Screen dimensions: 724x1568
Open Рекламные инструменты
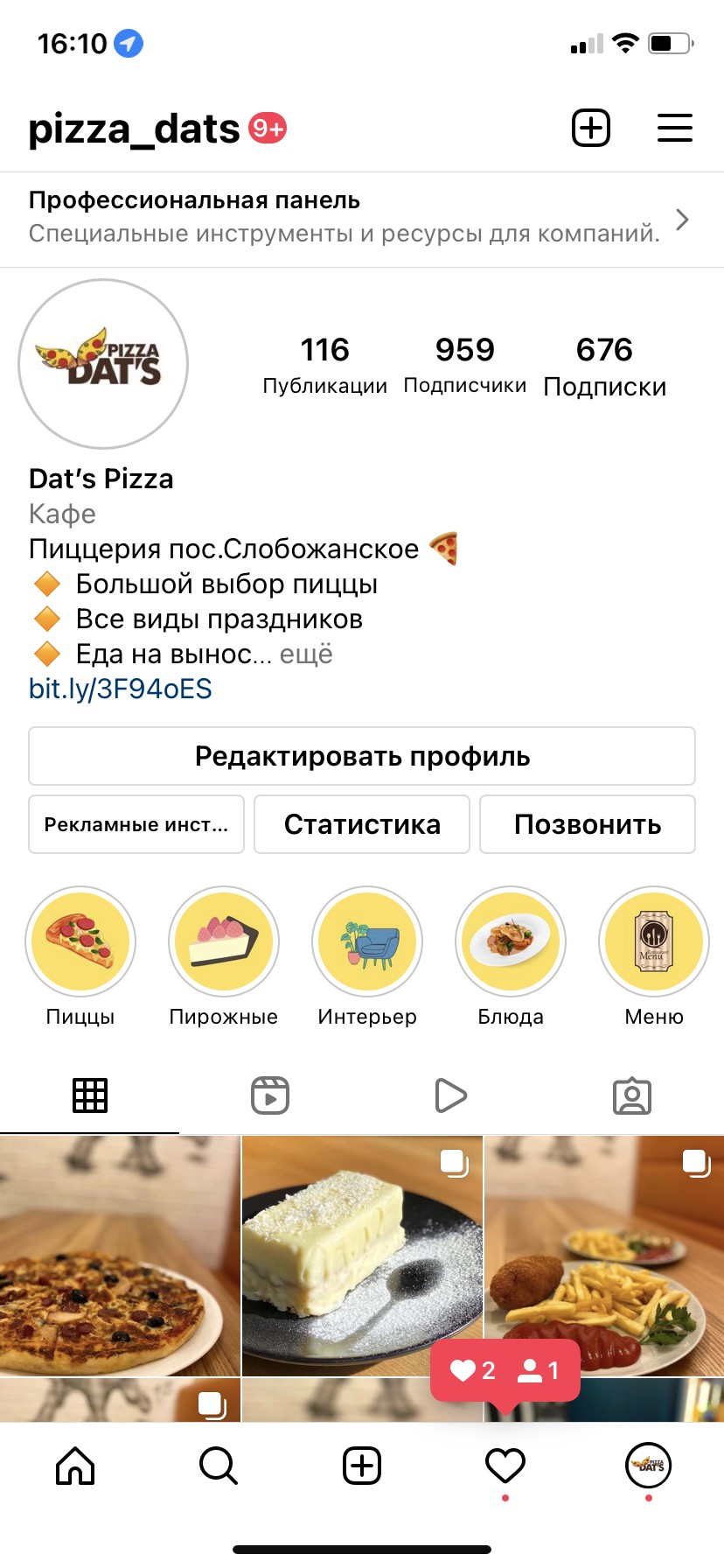136,824
